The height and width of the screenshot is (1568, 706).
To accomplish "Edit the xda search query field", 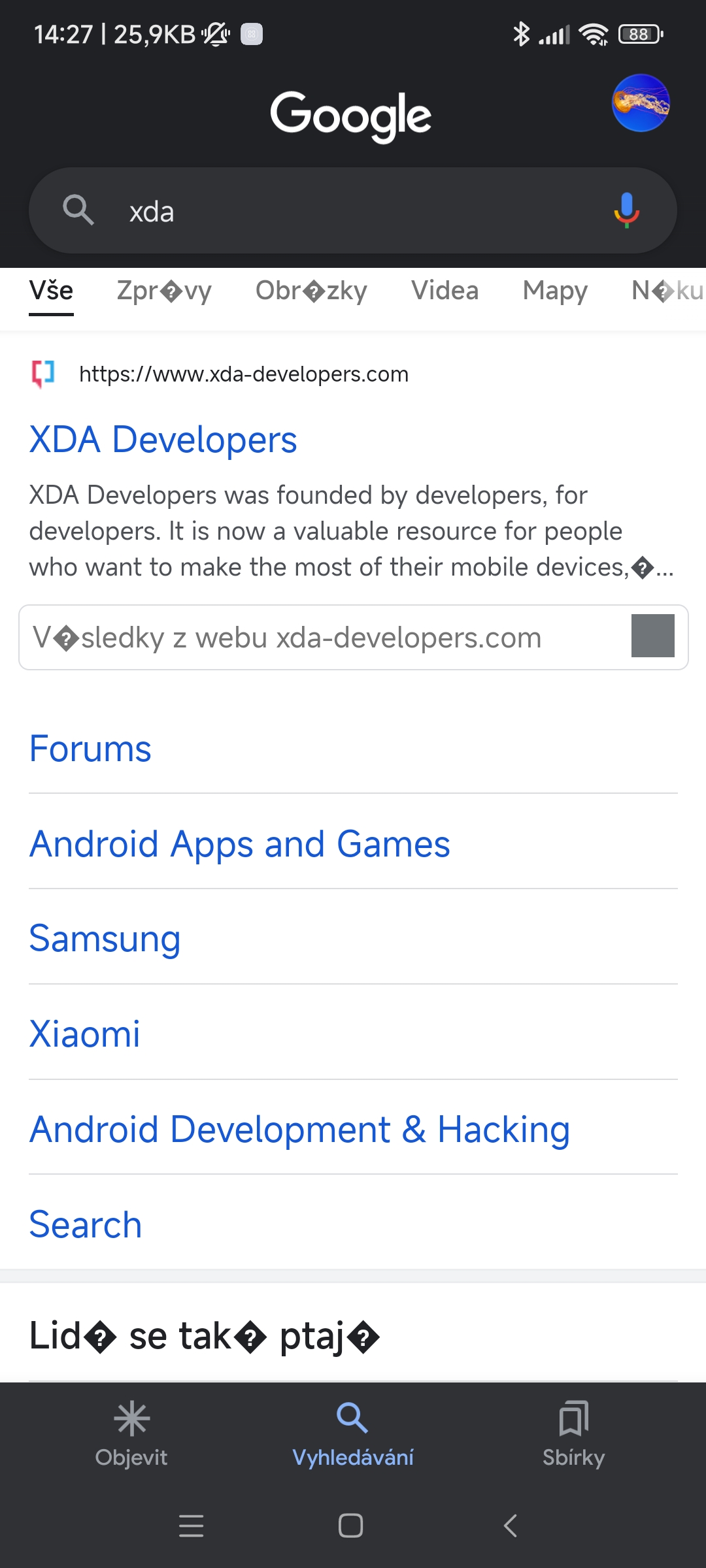I will click(x=353, y=211).
